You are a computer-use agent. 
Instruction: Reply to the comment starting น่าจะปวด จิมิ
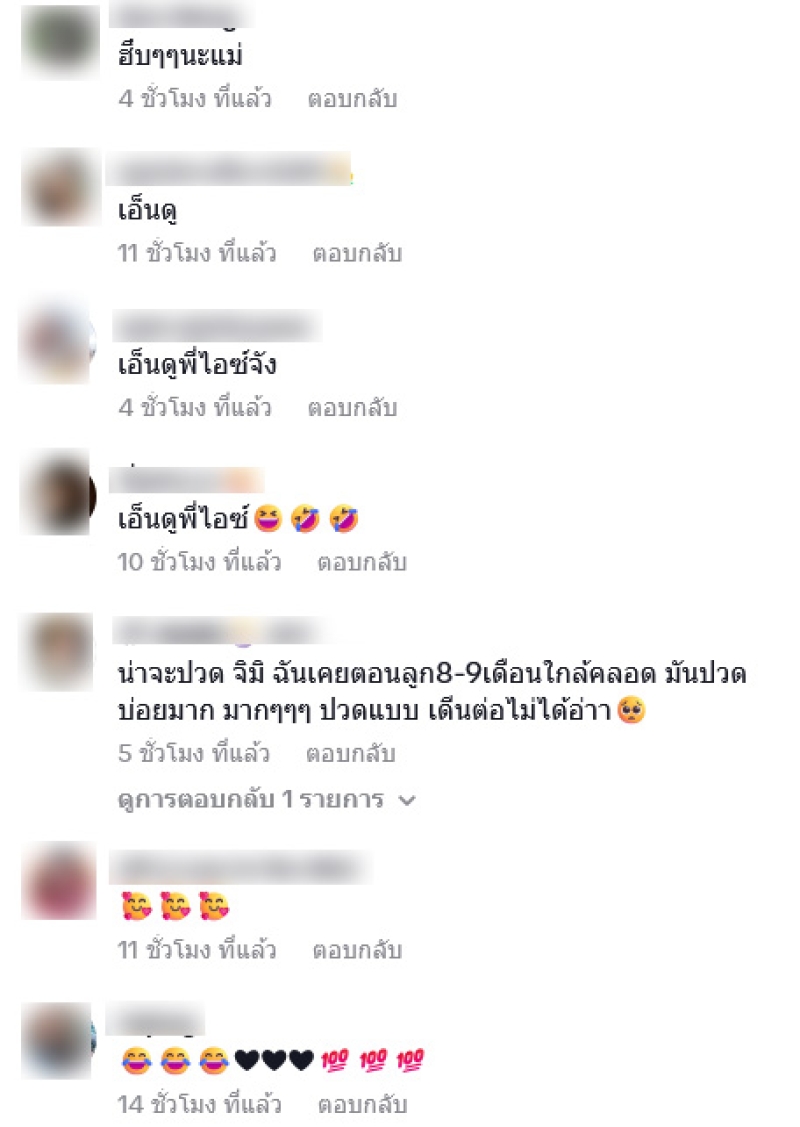(x=350, y=753)
